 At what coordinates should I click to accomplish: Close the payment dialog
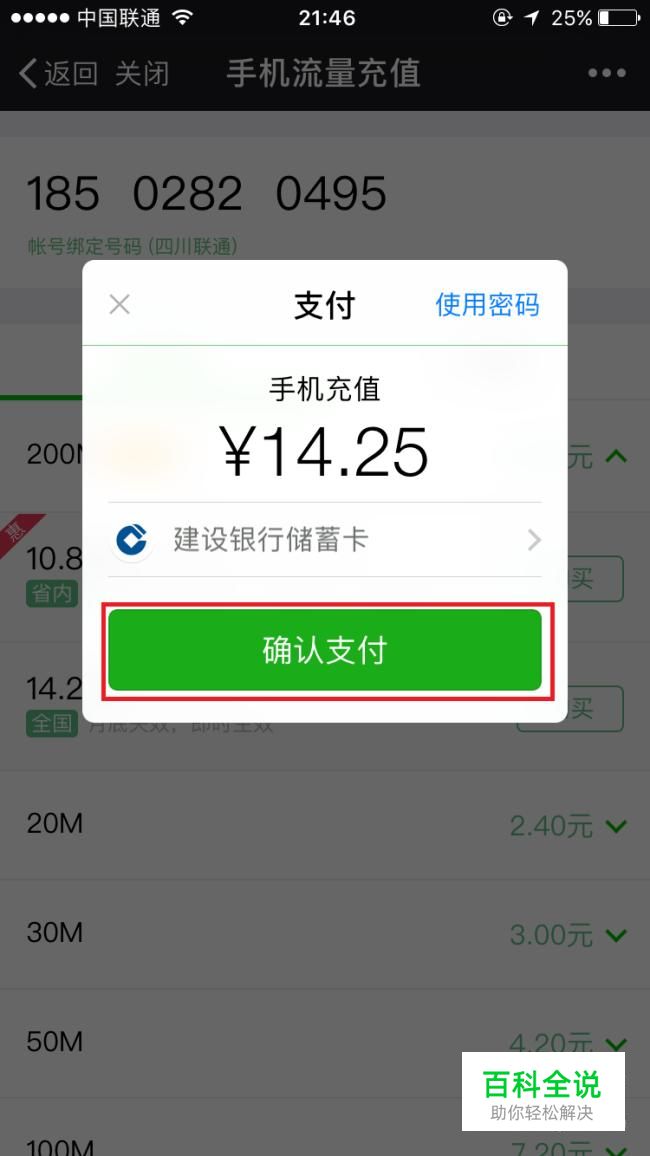point(120,305)
